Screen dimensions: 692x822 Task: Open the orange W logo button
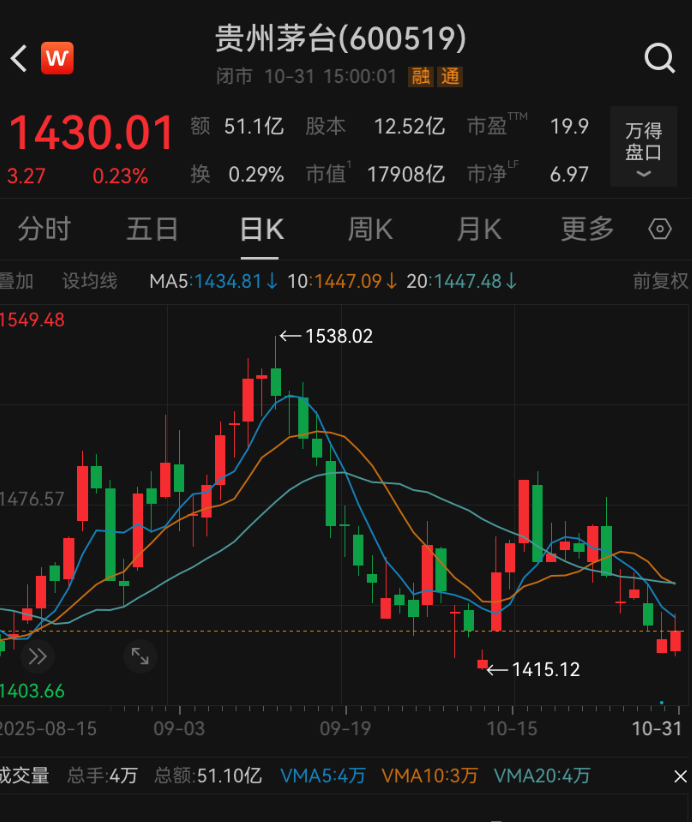point(57,58)
